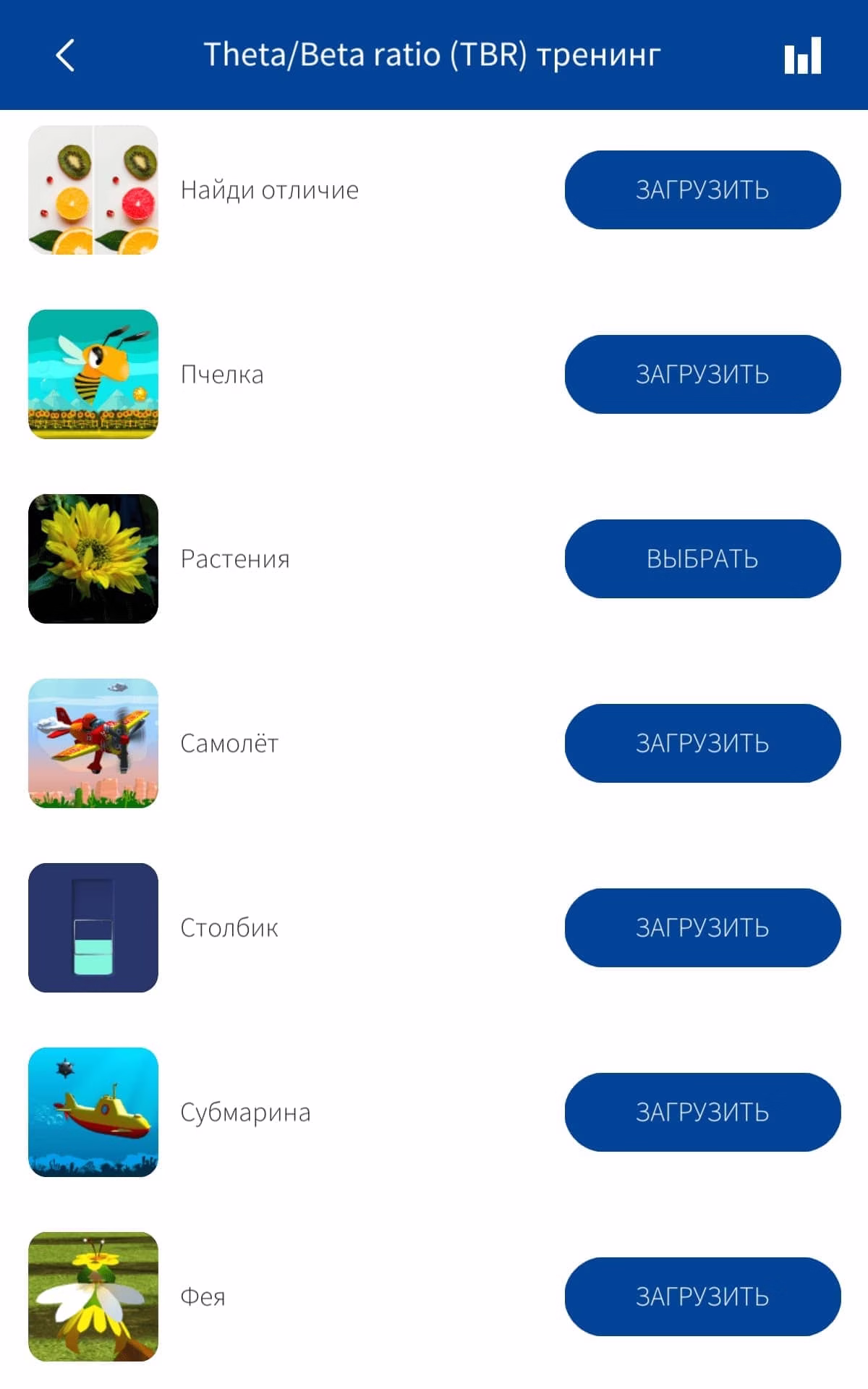The image size is (868, 1389).
Task: Select Растения with the ВЫБРАТЬ button
Action: pos(702,558)
